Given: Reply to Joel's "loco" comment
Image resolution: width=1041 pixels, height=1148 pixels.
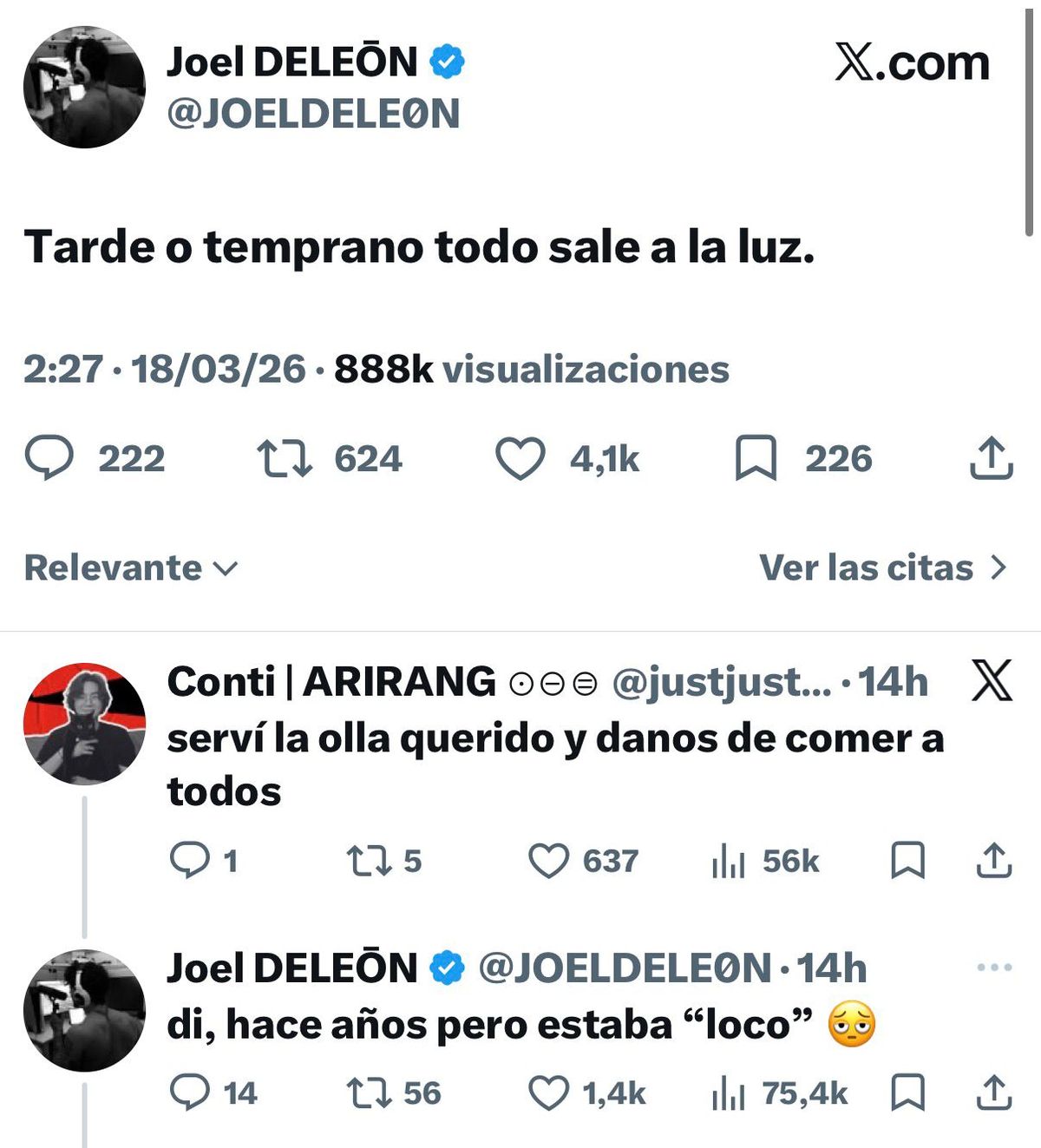Looking at the screenshot, I should (189, 1093).
